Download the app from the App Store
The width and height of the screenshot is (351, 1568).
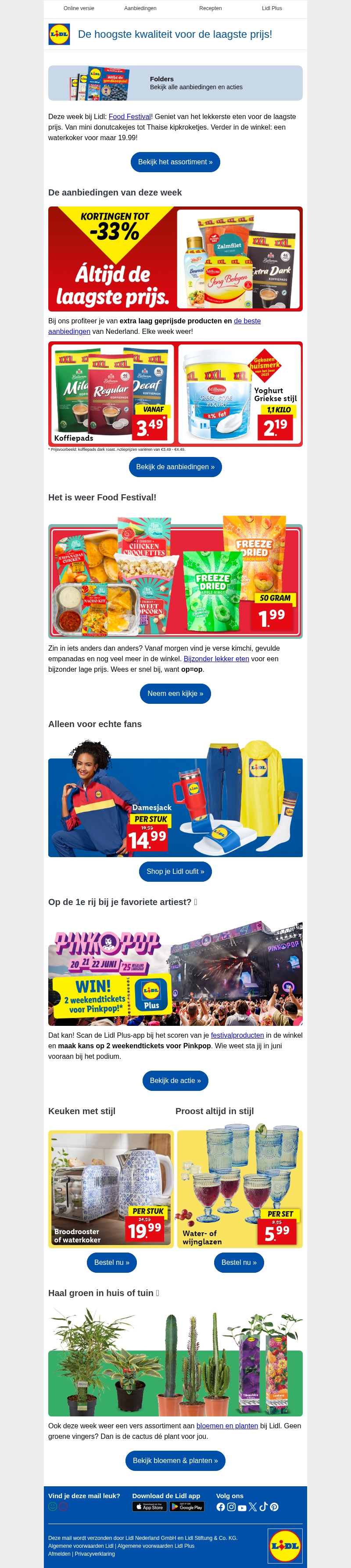point(149,1506)
